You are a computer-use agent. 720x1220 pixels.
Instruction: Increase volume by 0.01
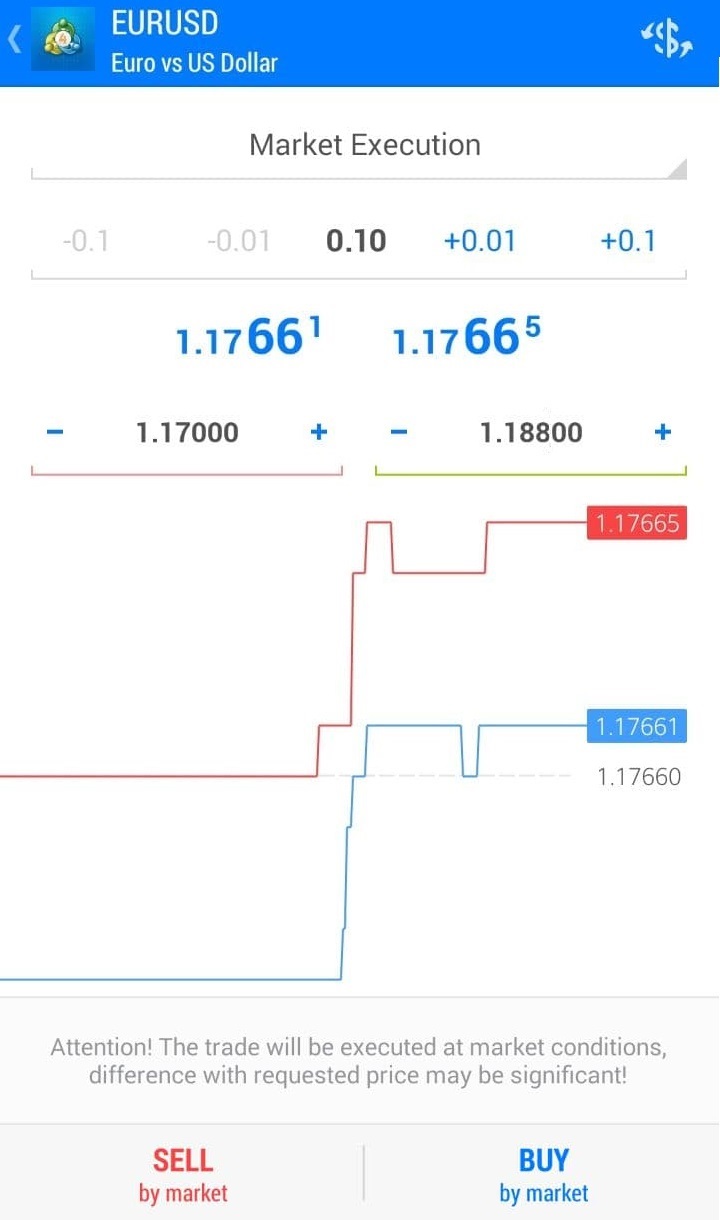pyautogui.click(x=480, y=241)
